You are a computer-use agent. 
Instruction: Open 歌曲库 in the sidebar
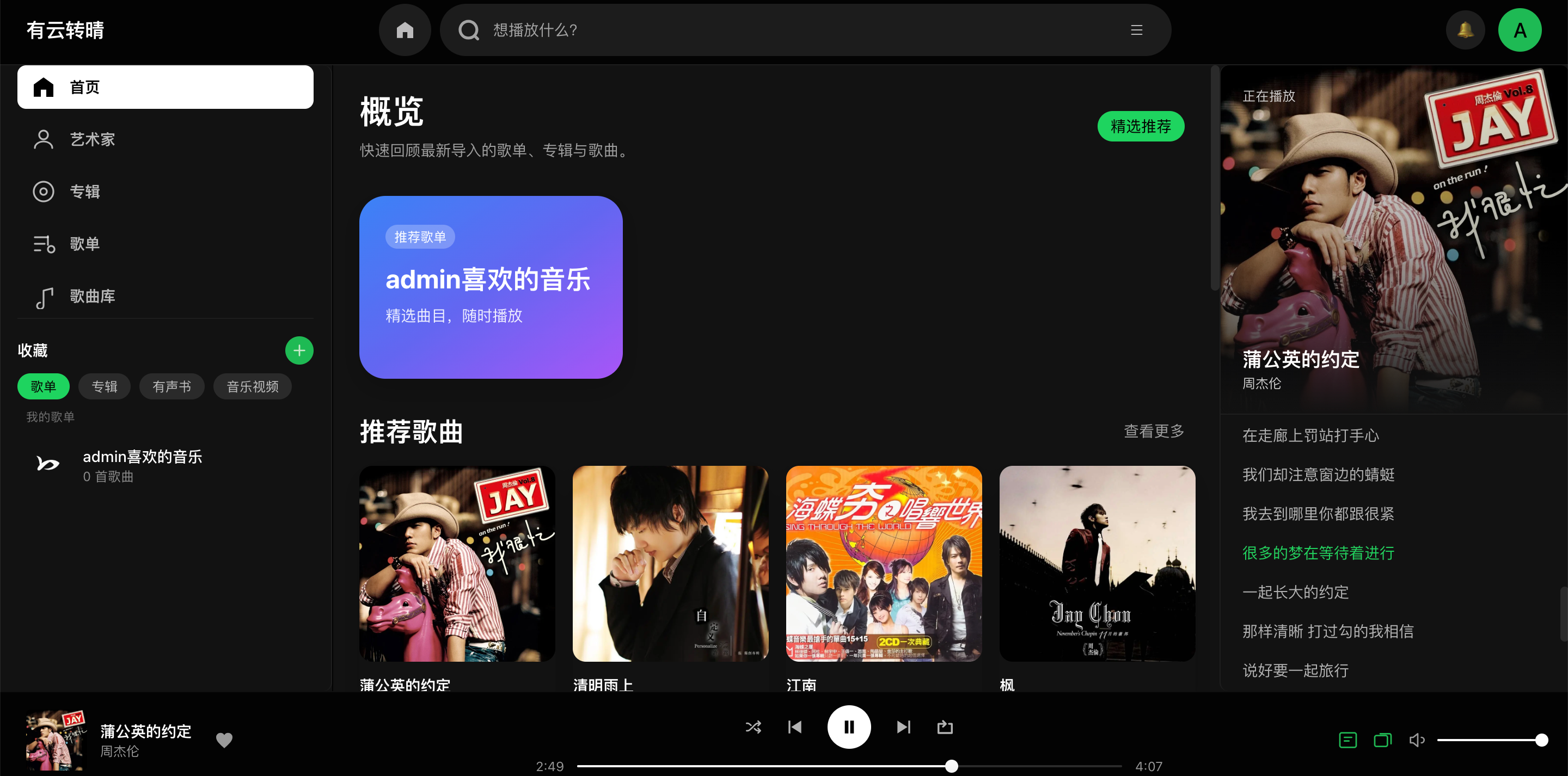tap(93, 297)
